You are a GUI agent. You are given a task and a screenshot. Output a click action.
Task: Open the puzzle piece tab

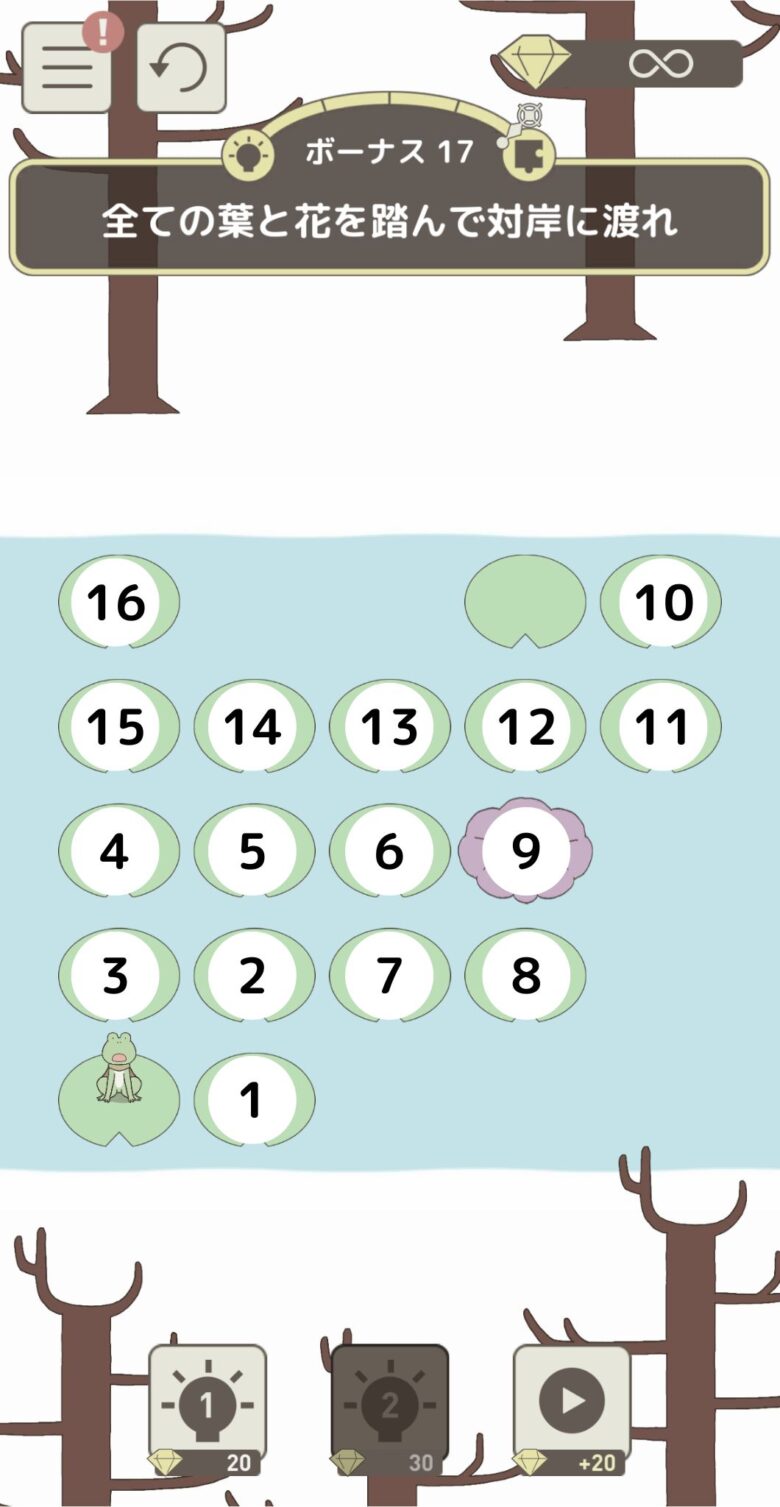(528, 155)
